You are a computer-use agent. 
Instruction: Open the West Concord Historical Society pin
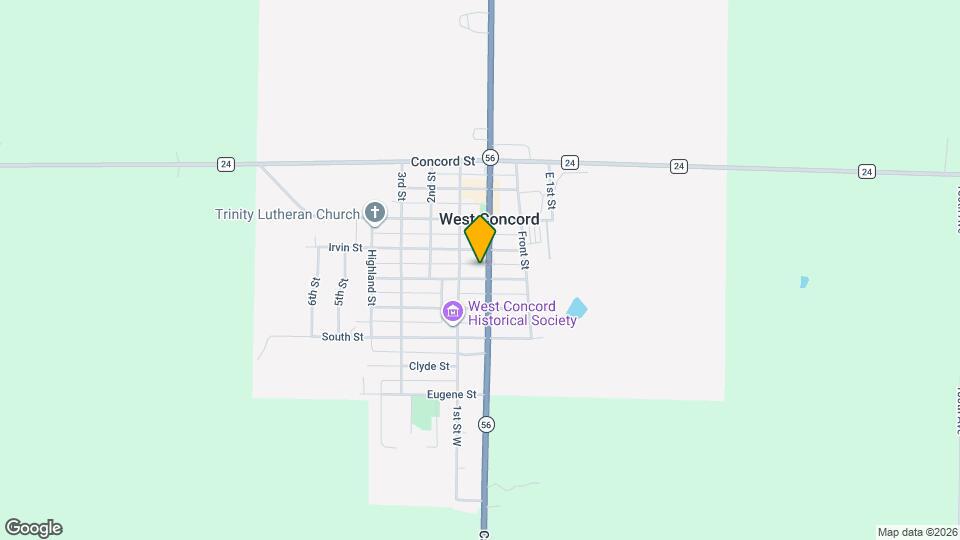click(x=453, y=313)
